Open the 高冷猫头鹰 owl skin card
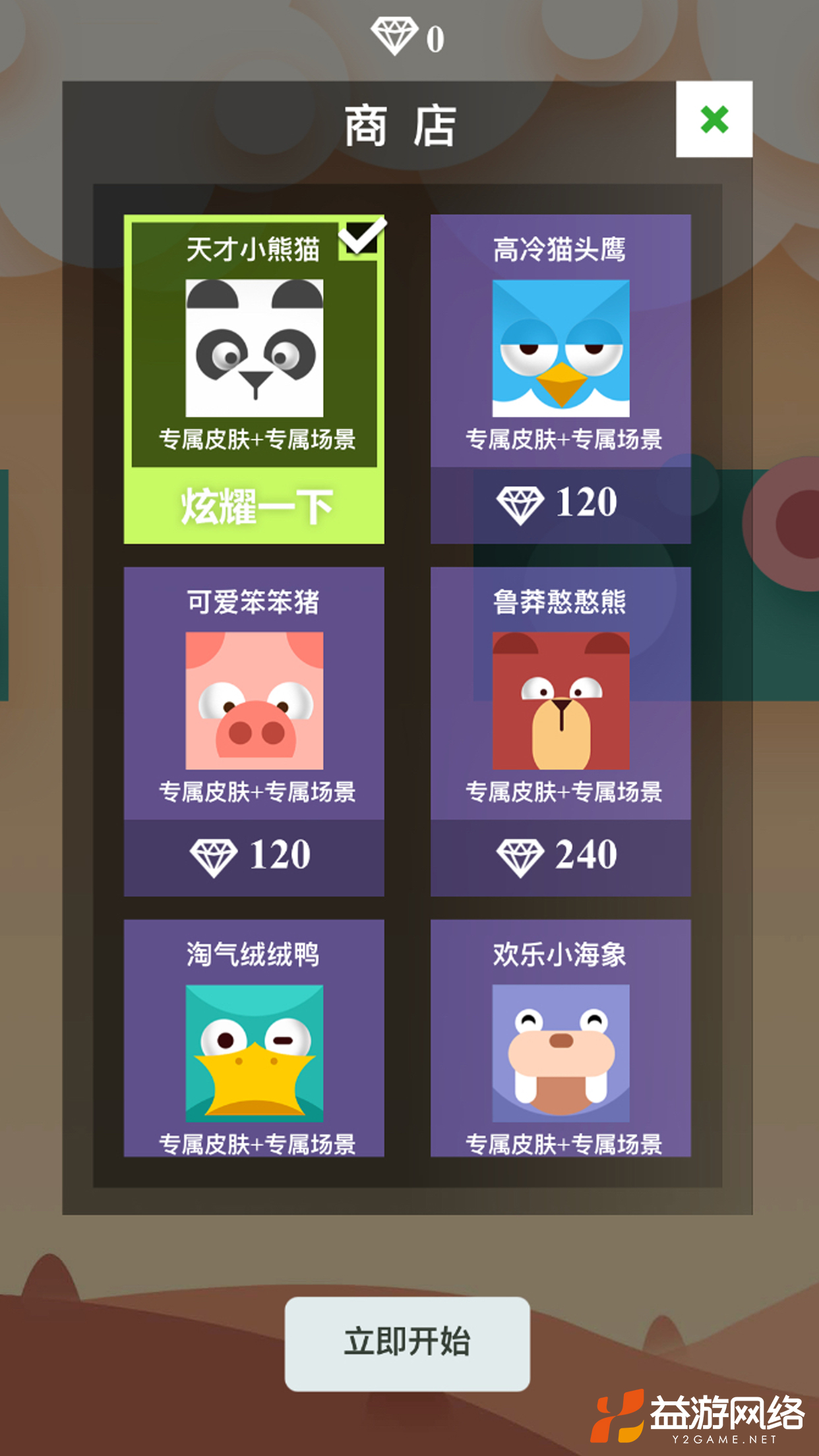Screen dimensions: 819x1456 point(561,348)
